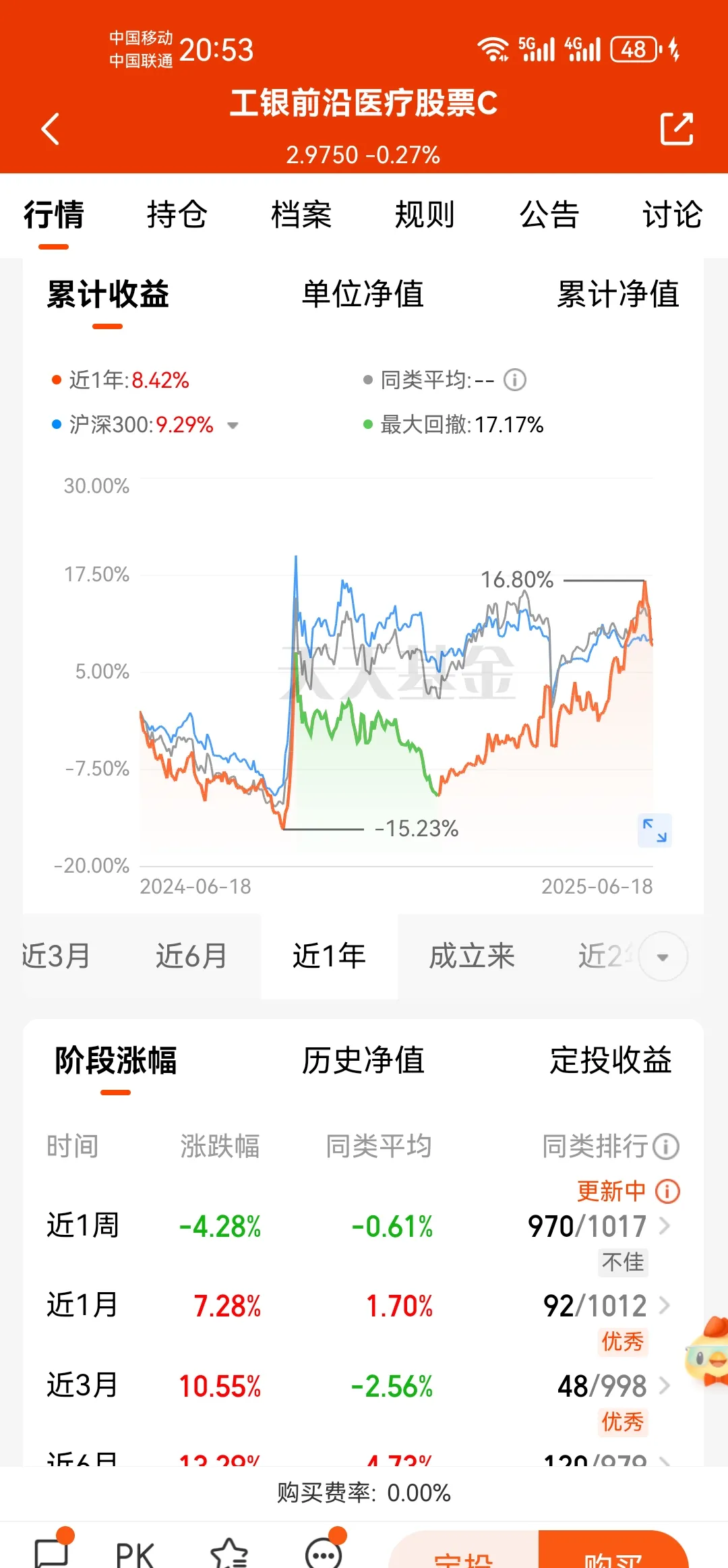Expand the chart to fullscreen view

(653, 831)
